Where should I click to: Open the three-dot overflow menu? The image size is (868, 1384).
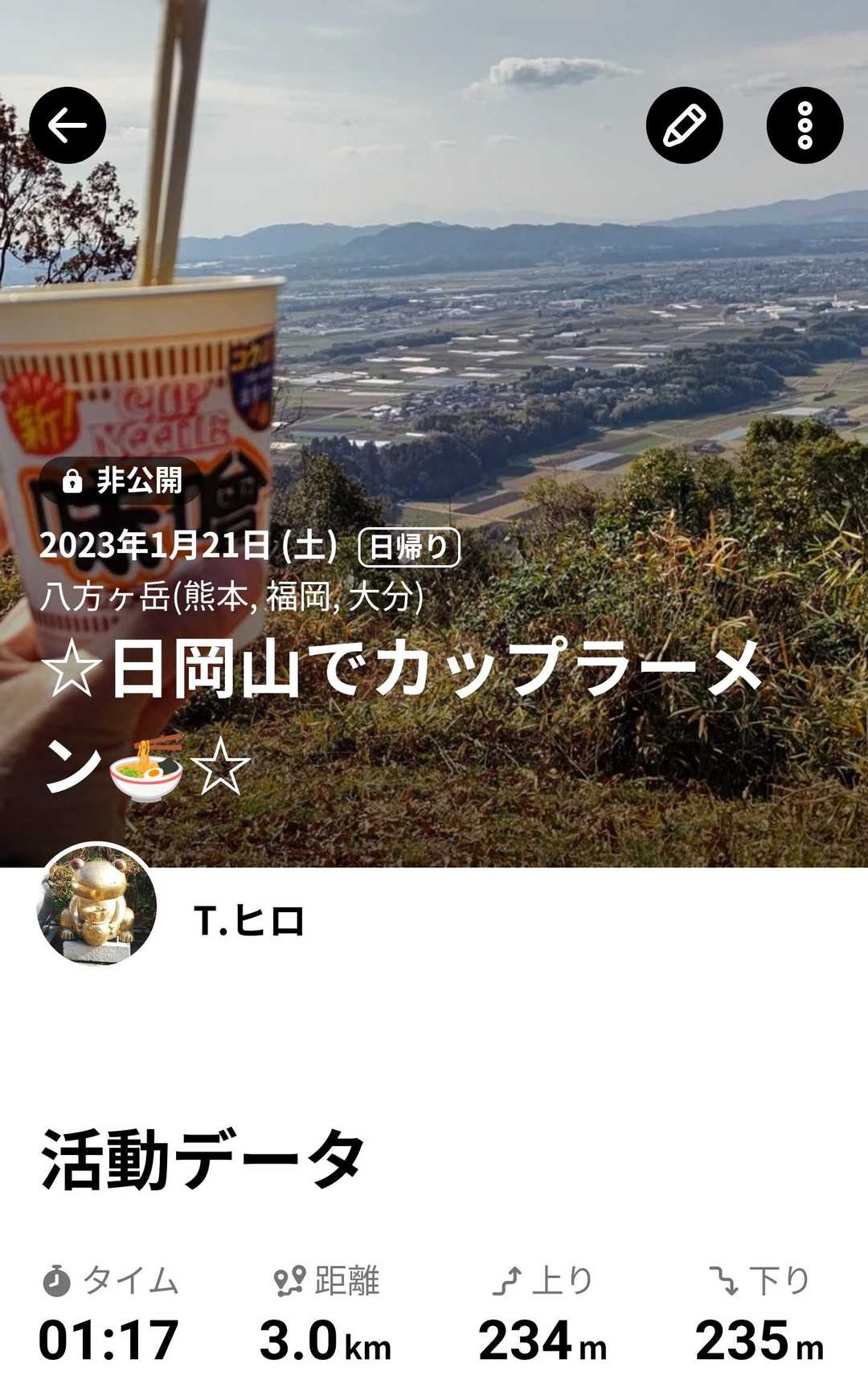pos(805,125)
